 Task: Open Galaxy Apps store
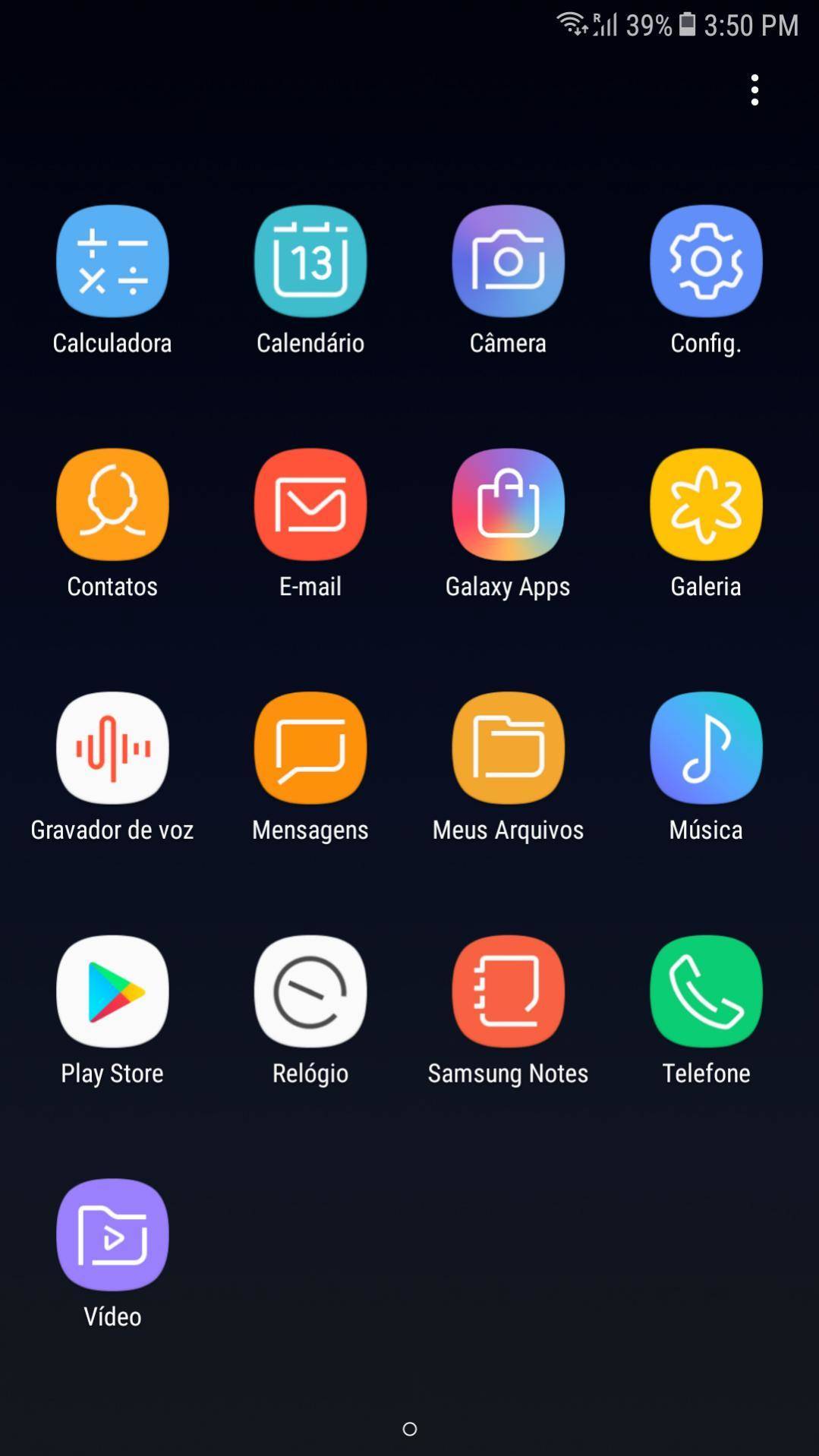[x=508, y=505]
